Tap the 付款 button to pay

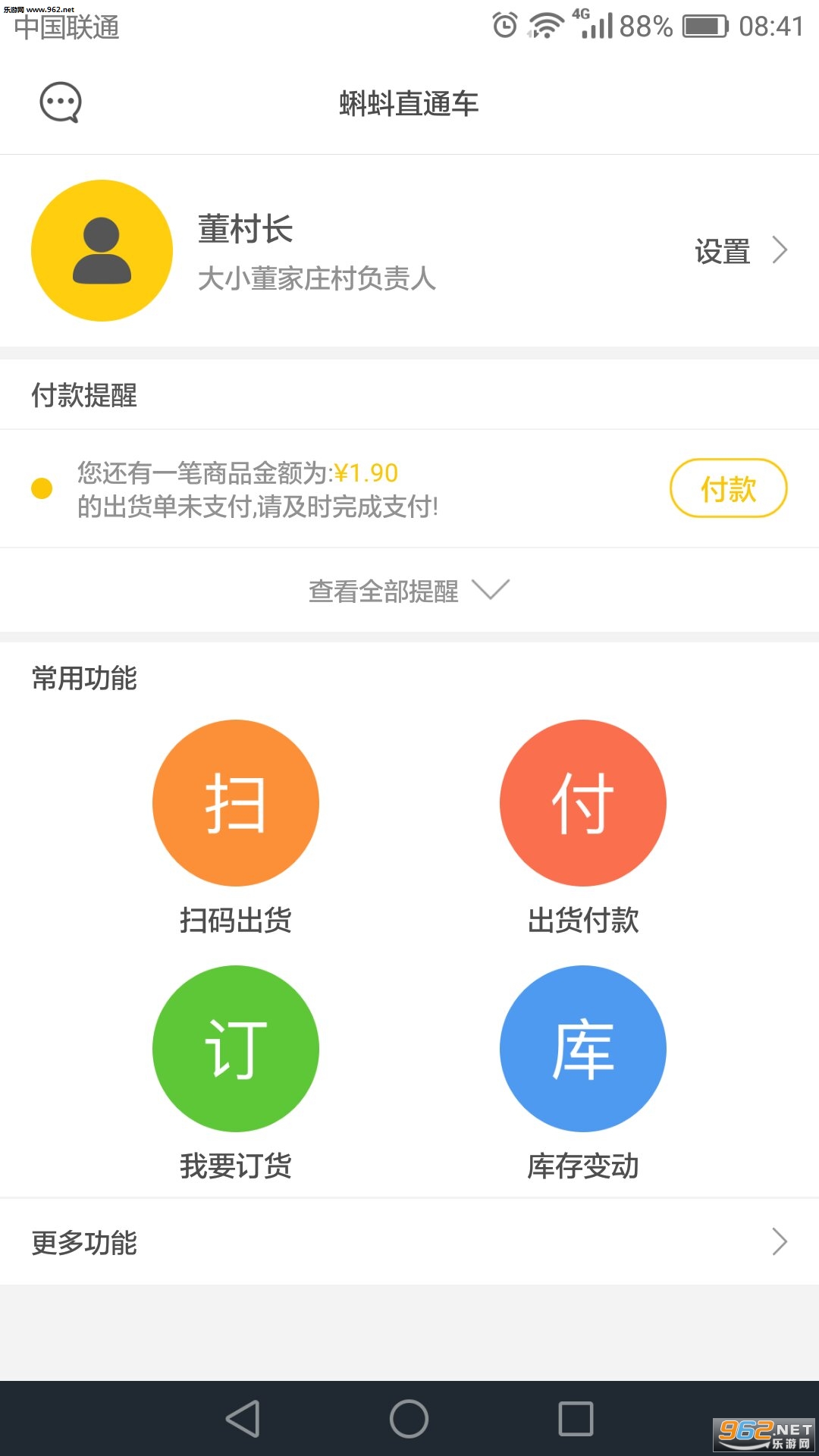(728, 488)
